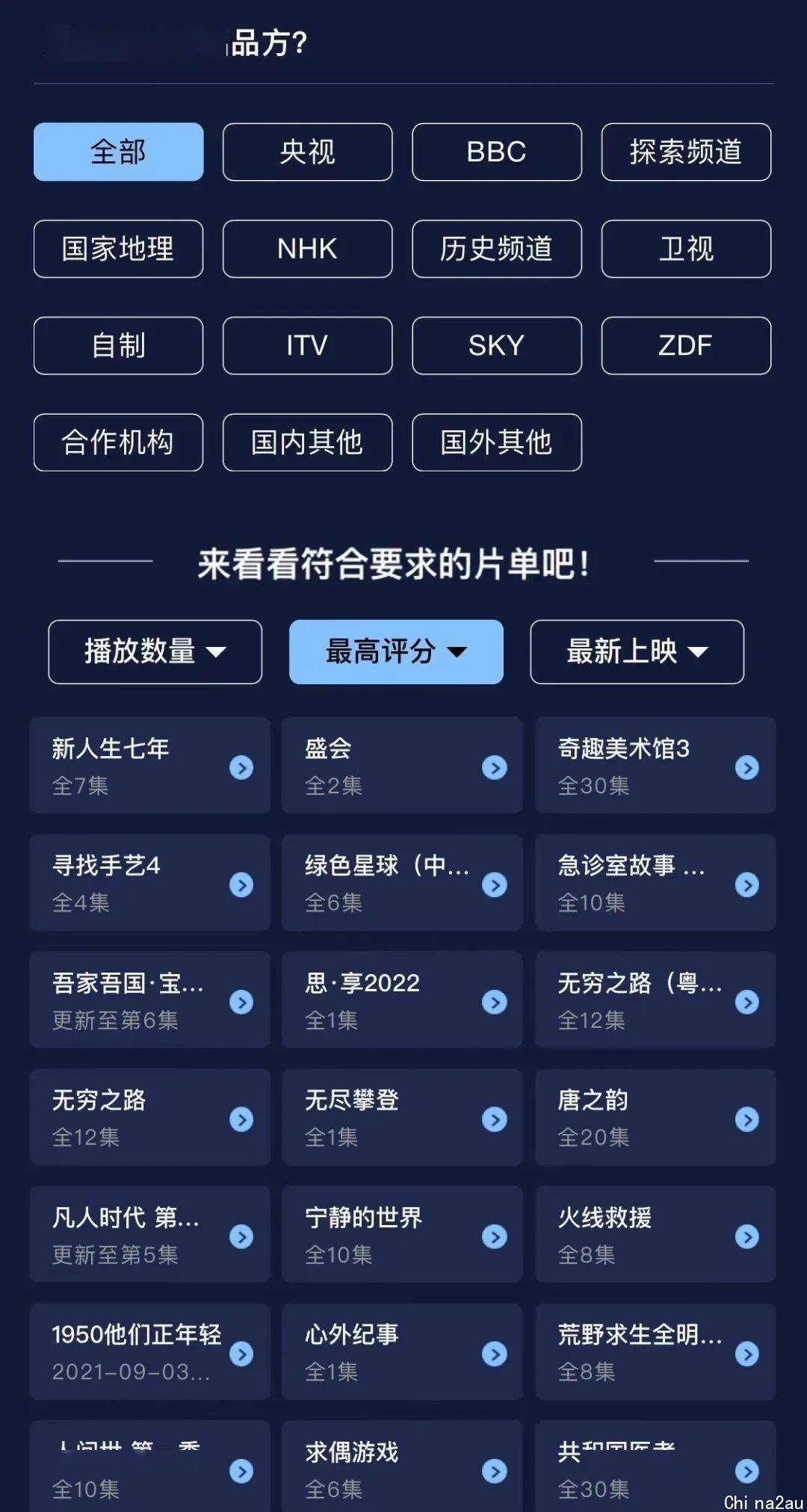Viewport: 807px width, 1512px height.
Task: Filter documentaries by NHK
Action: (x=307, y=249)
